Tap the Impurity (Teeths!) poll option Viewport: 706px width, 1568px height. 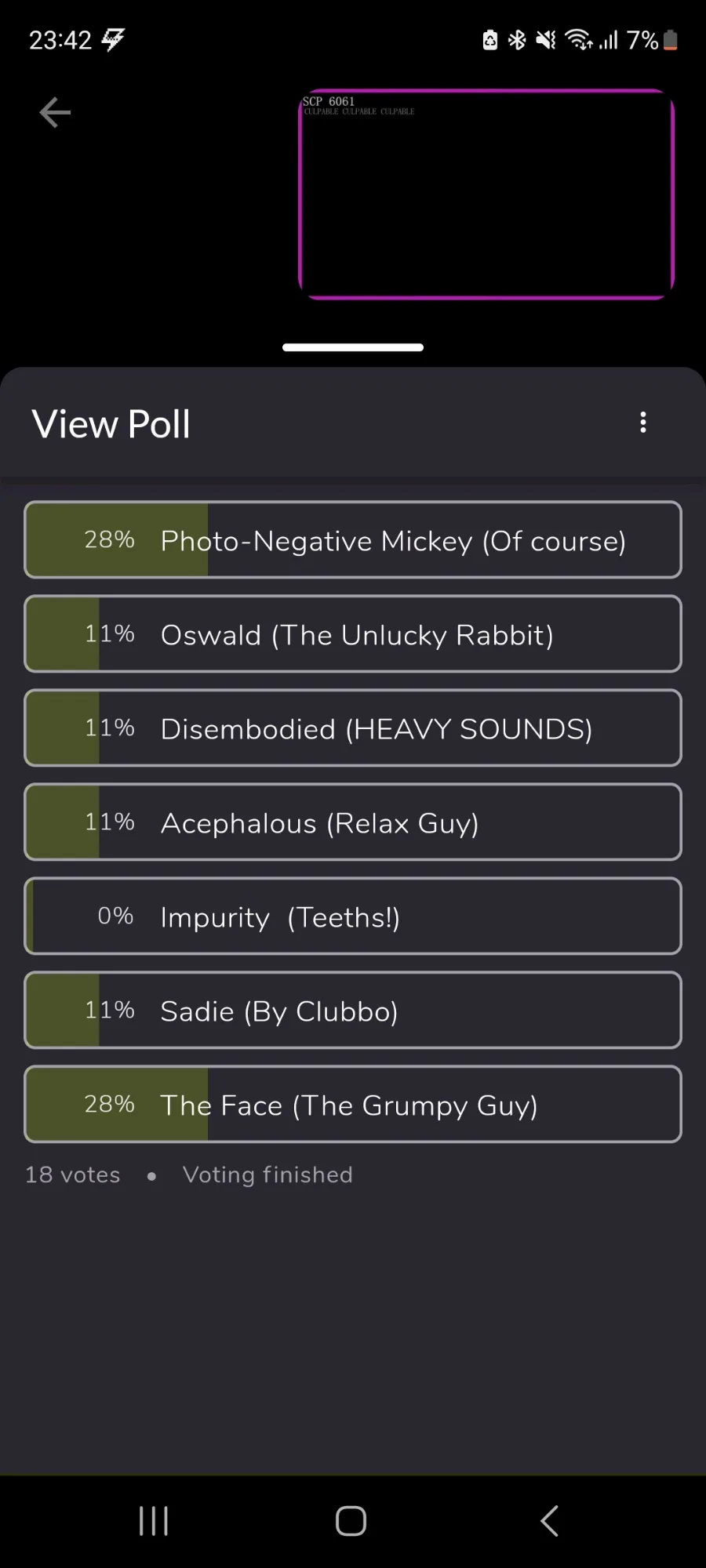pos(353,916)
